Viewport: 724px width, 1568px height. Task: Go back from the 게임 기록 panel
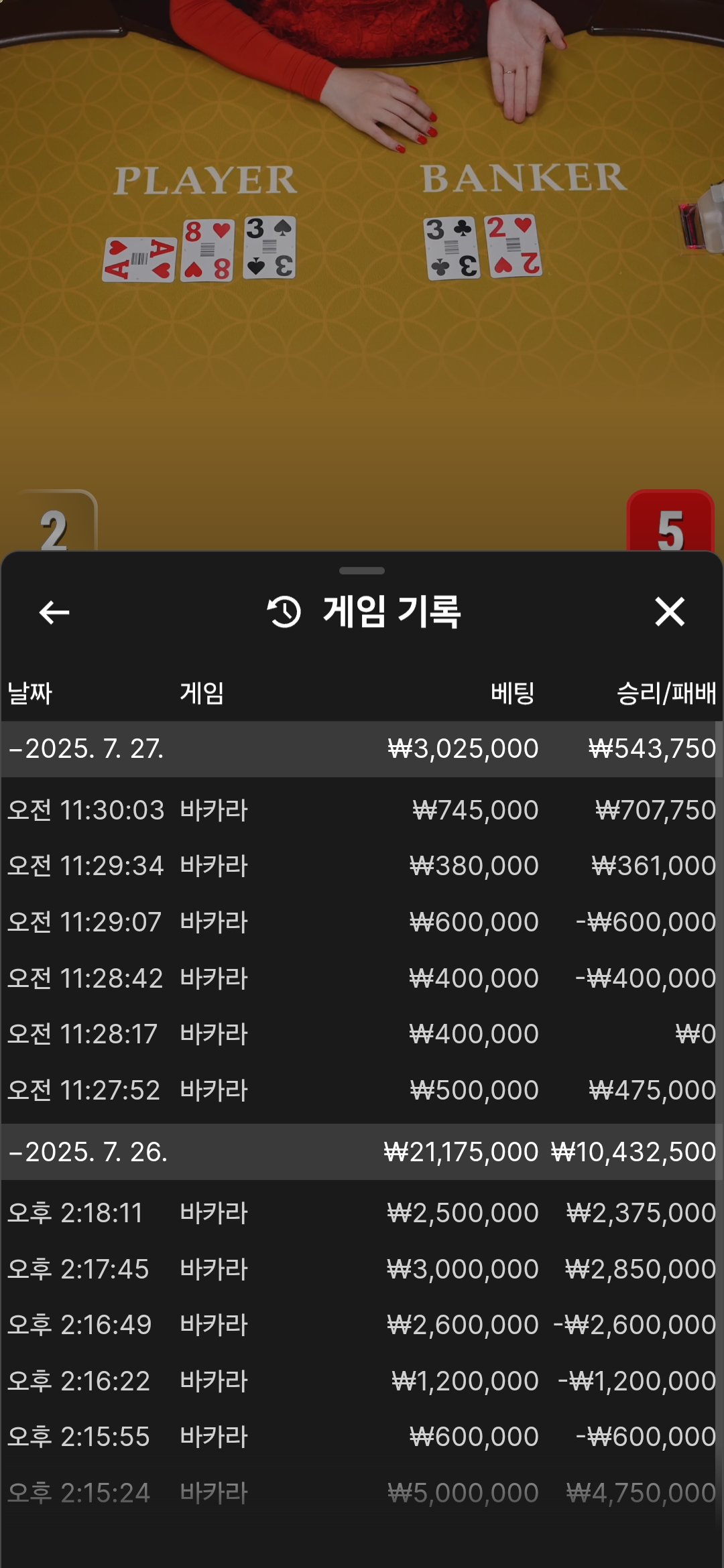click(x=54, y=612)
